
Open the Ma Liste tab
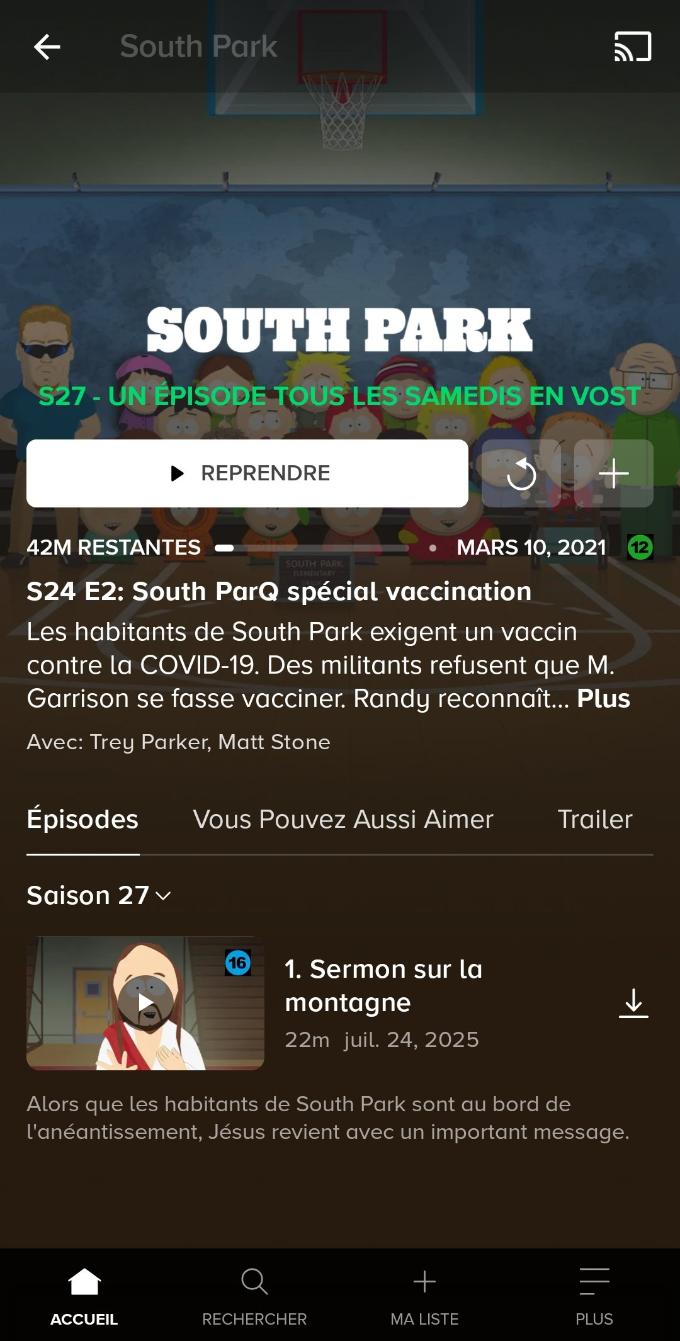point(424,1297)
